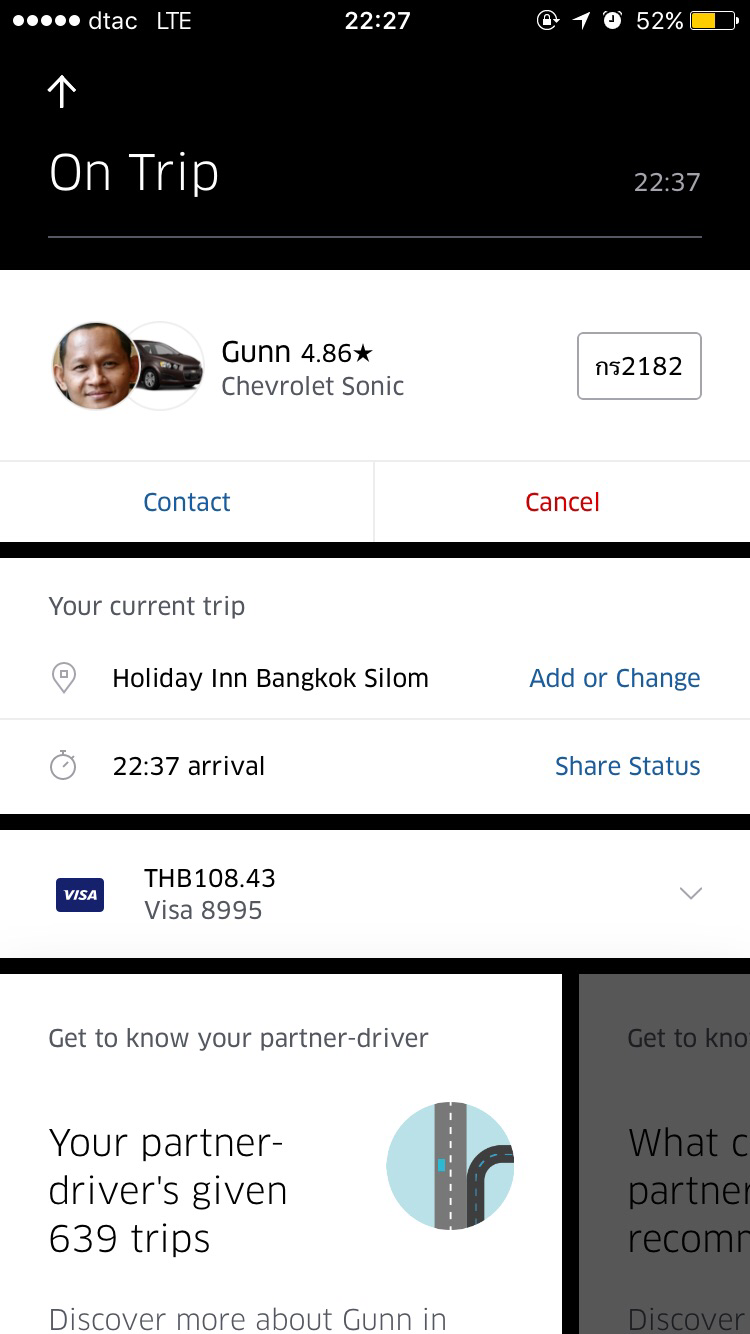Screen dimensions: 750x1334
Task: Cancel the current trip
Action: coord(562,502)
